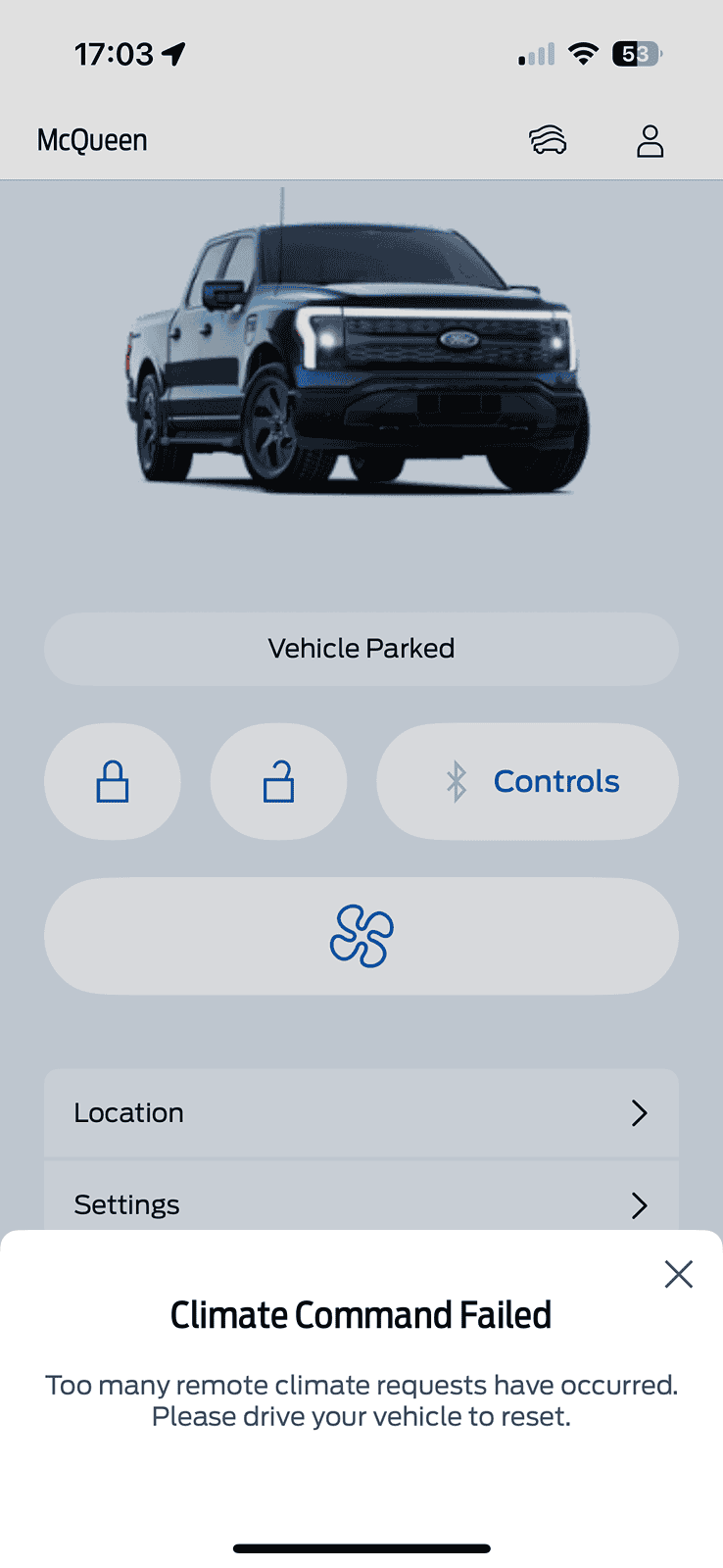Viewport: 723px width, 1568px height.
Task: Lock the vehicle doors
Action: click(113, 782)
